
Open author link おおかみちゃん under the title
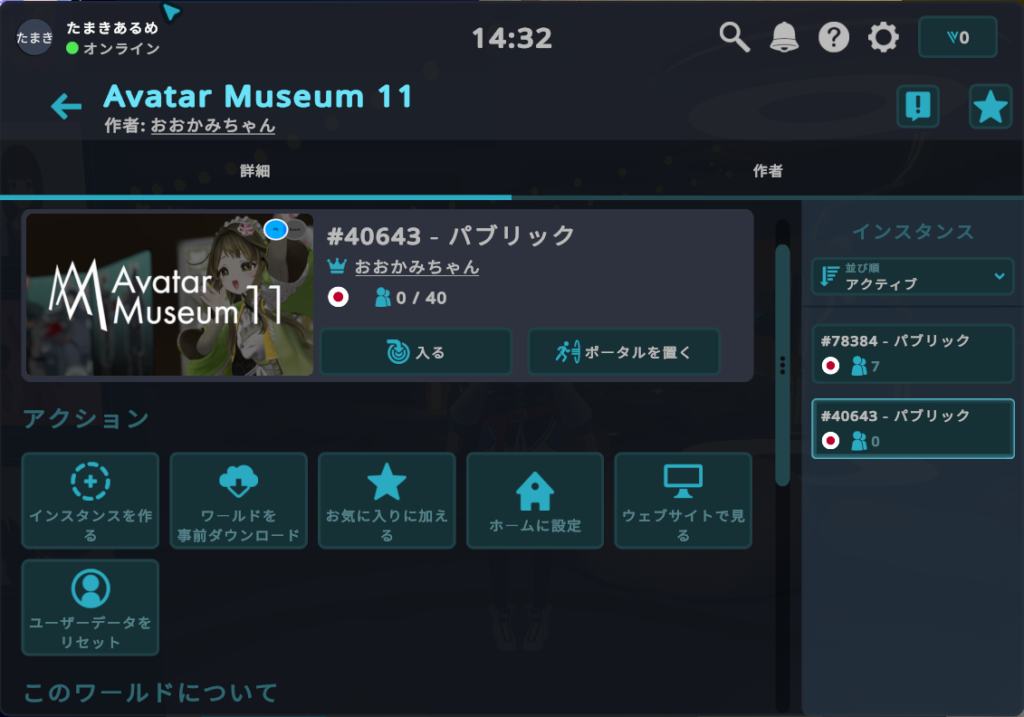tap(213, 126)
